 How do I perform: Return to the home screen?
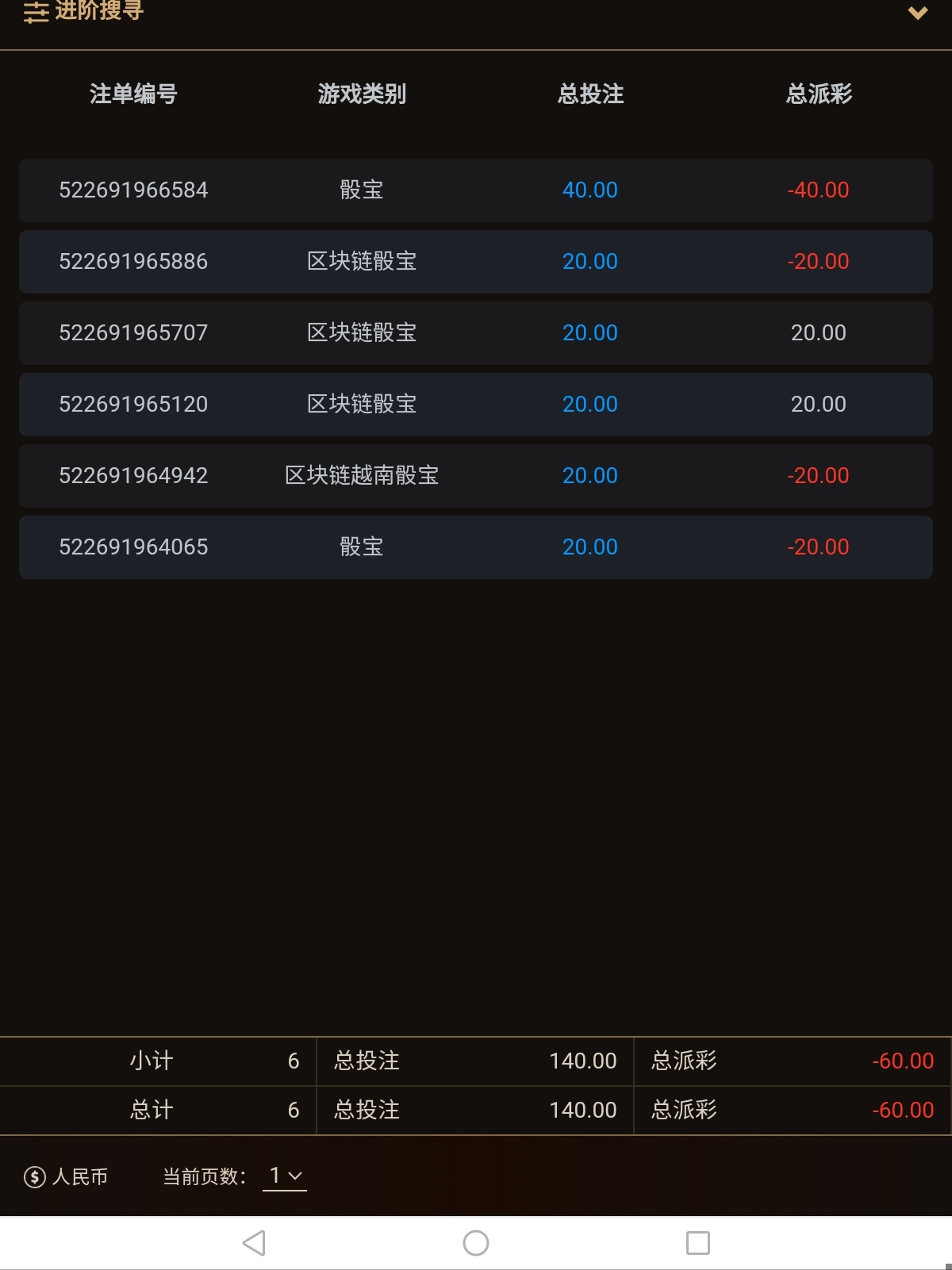click(476, 1242)
